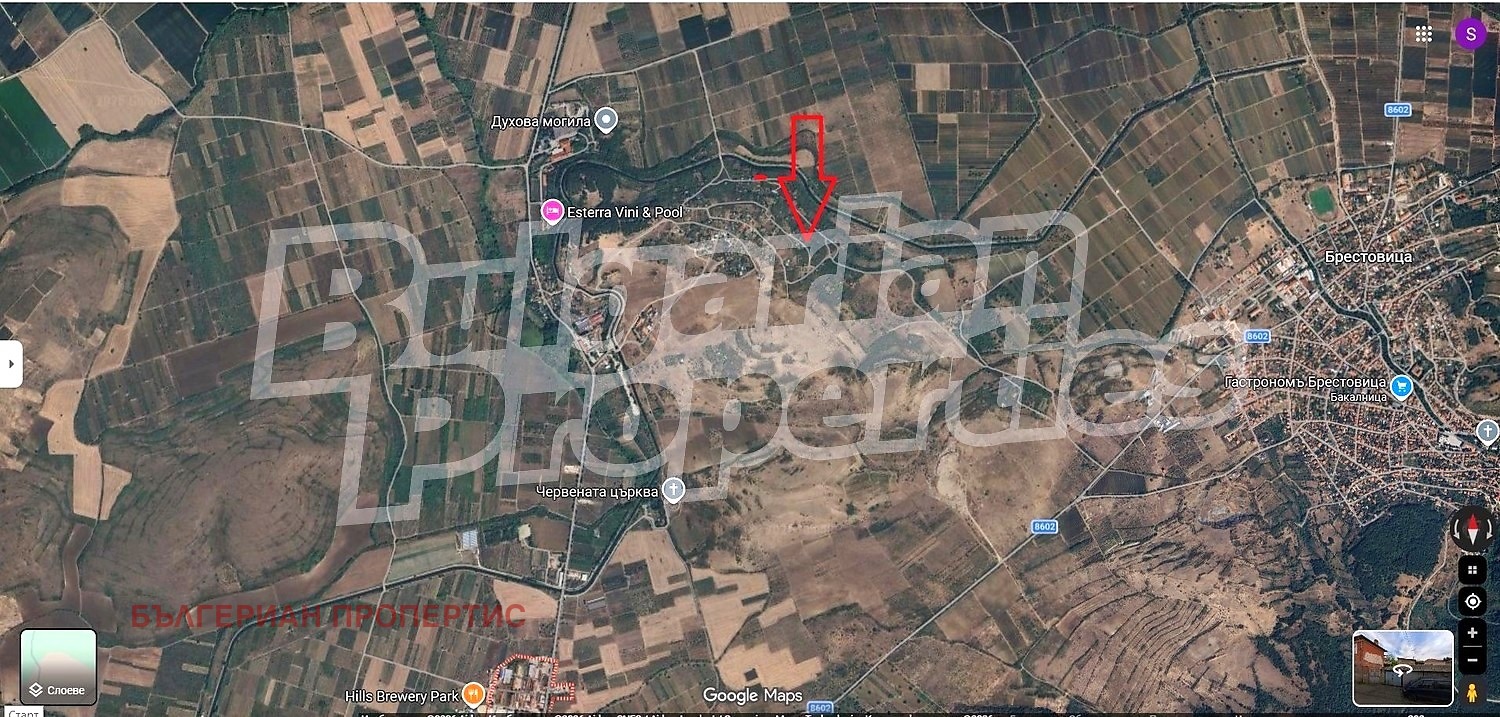Viewport: 1500px width, 717px height.
Task: Select the Esterra Vini & Pool hotel marker
Action: point(550,212)
